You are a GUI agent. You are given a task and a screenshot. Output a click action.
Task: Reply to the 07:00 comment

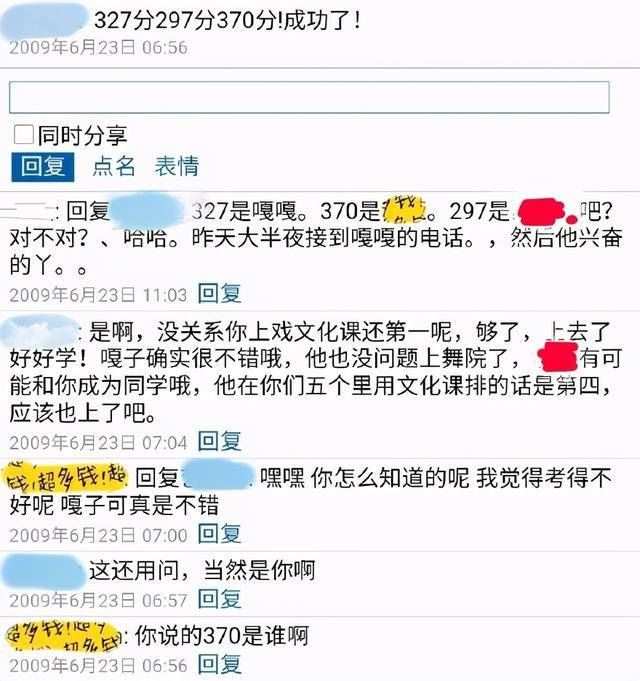(x=219, y=534)
